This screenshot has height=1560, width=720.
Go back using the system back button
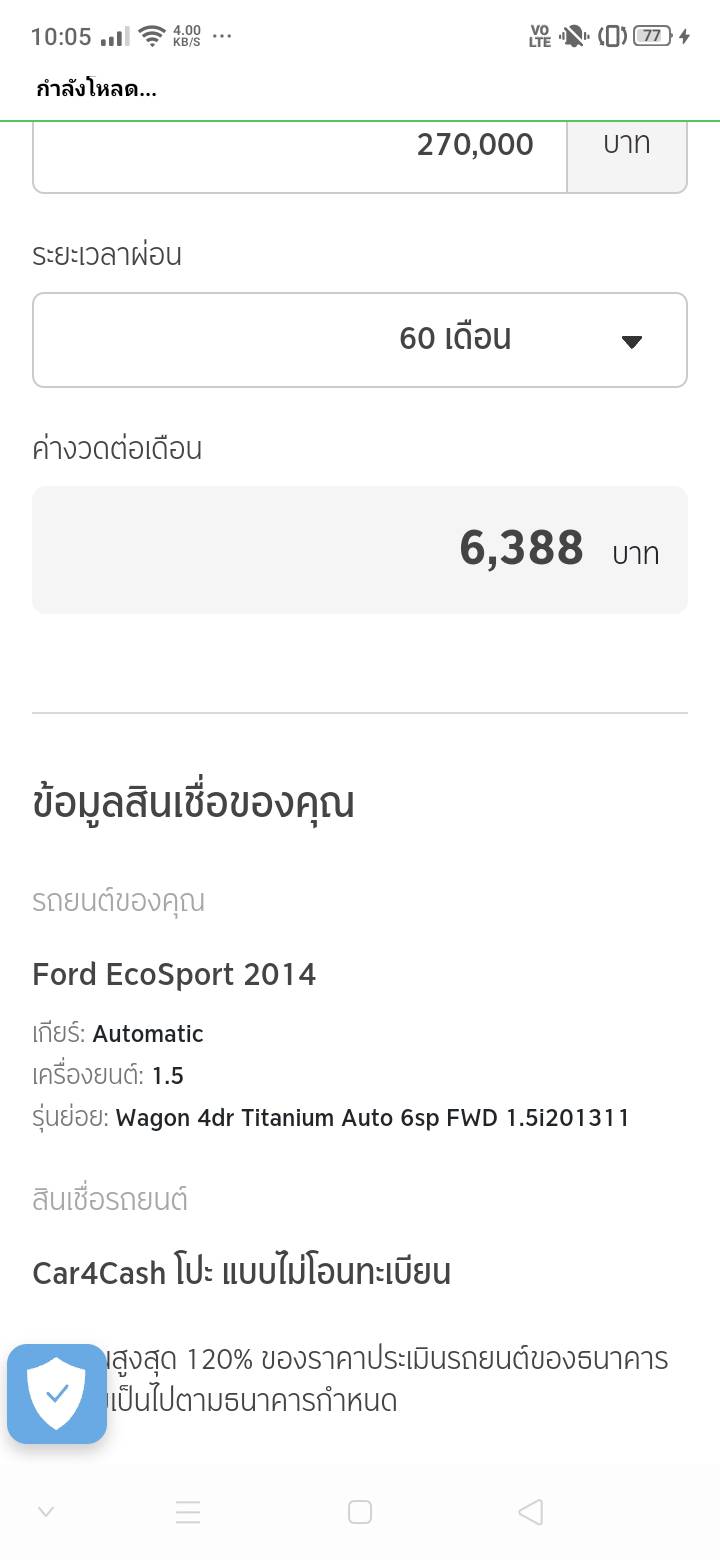coord(531,1512)
